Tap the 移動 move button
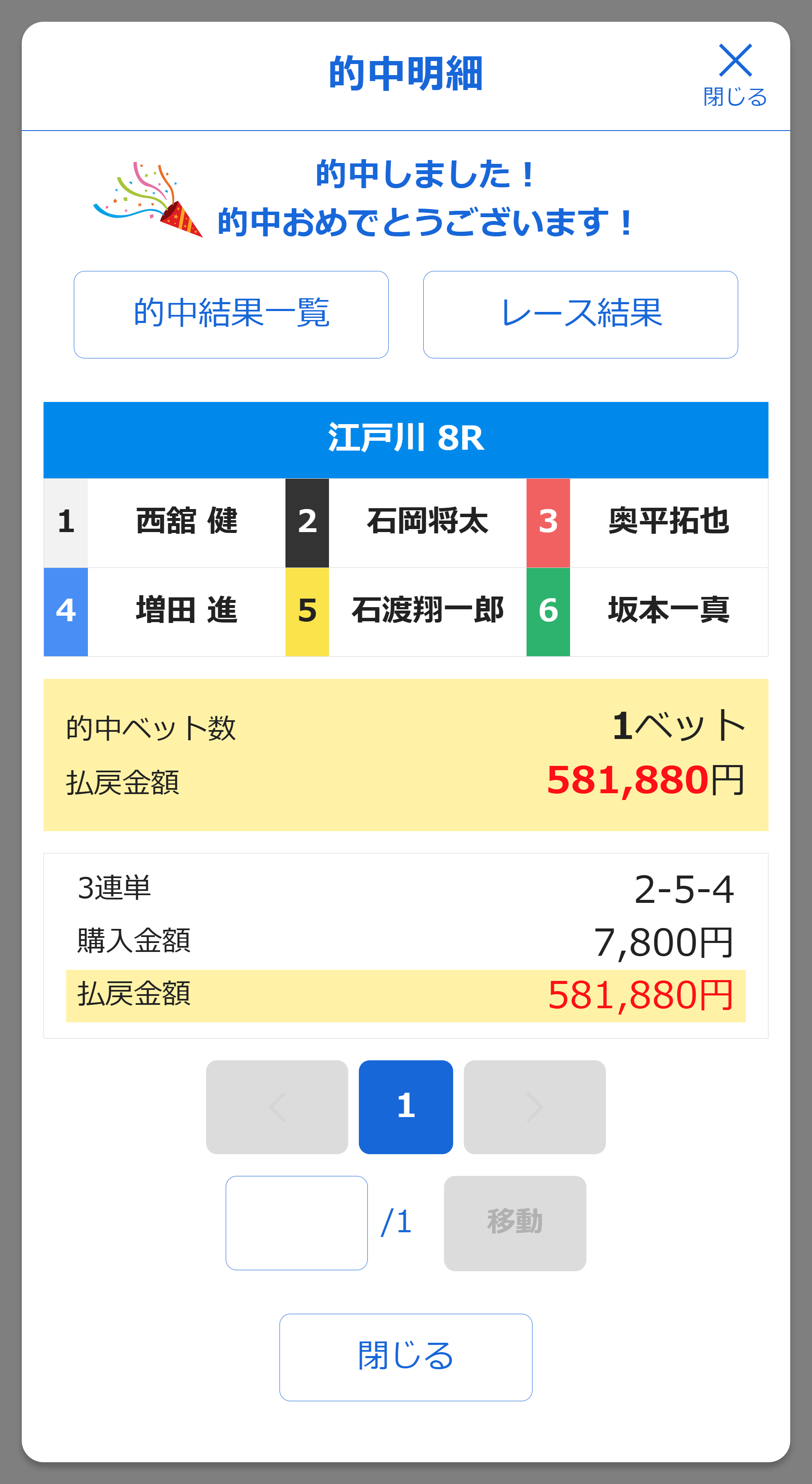This screenshot has height=1484, width=812. point(515,1222)
